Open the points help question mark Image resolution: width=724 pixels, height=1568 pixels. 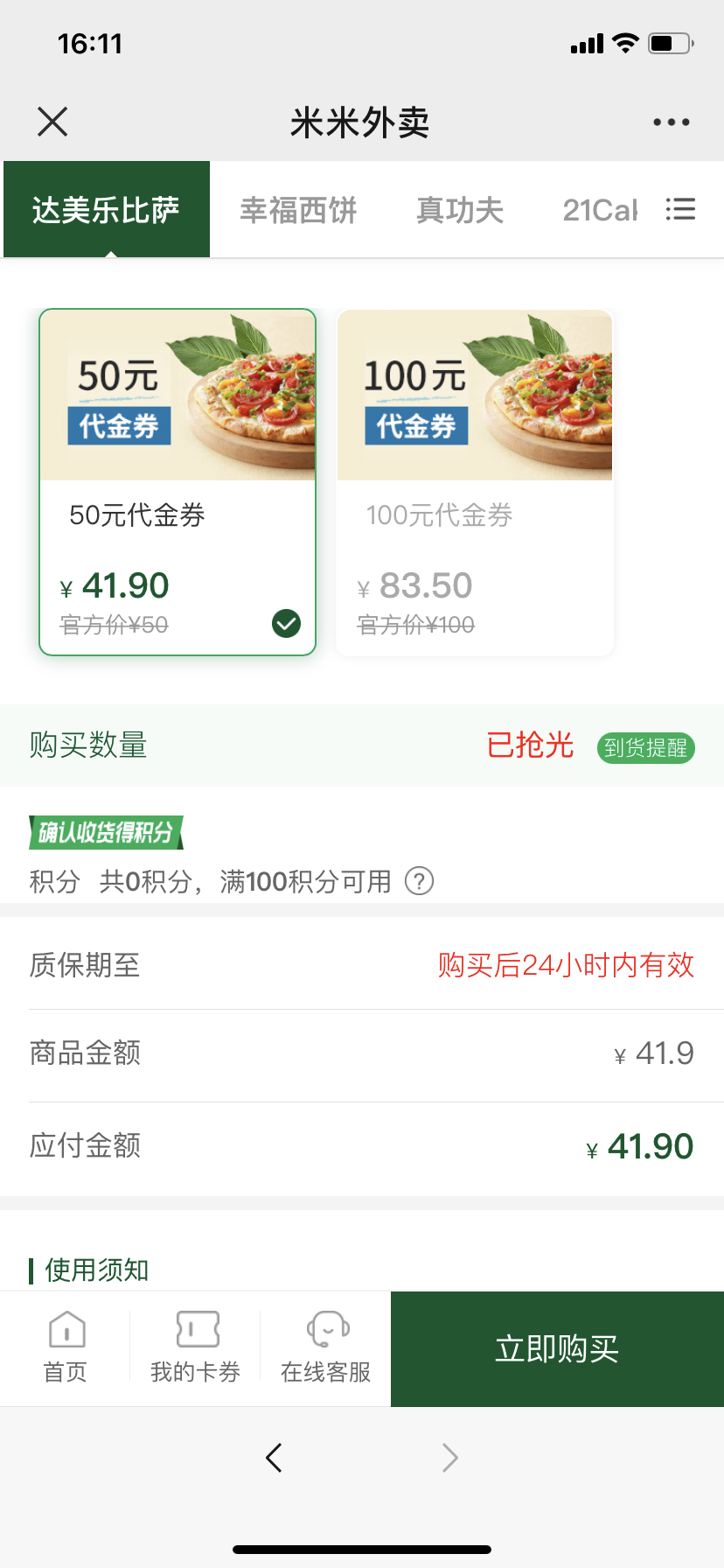click(x=419, y=881)
